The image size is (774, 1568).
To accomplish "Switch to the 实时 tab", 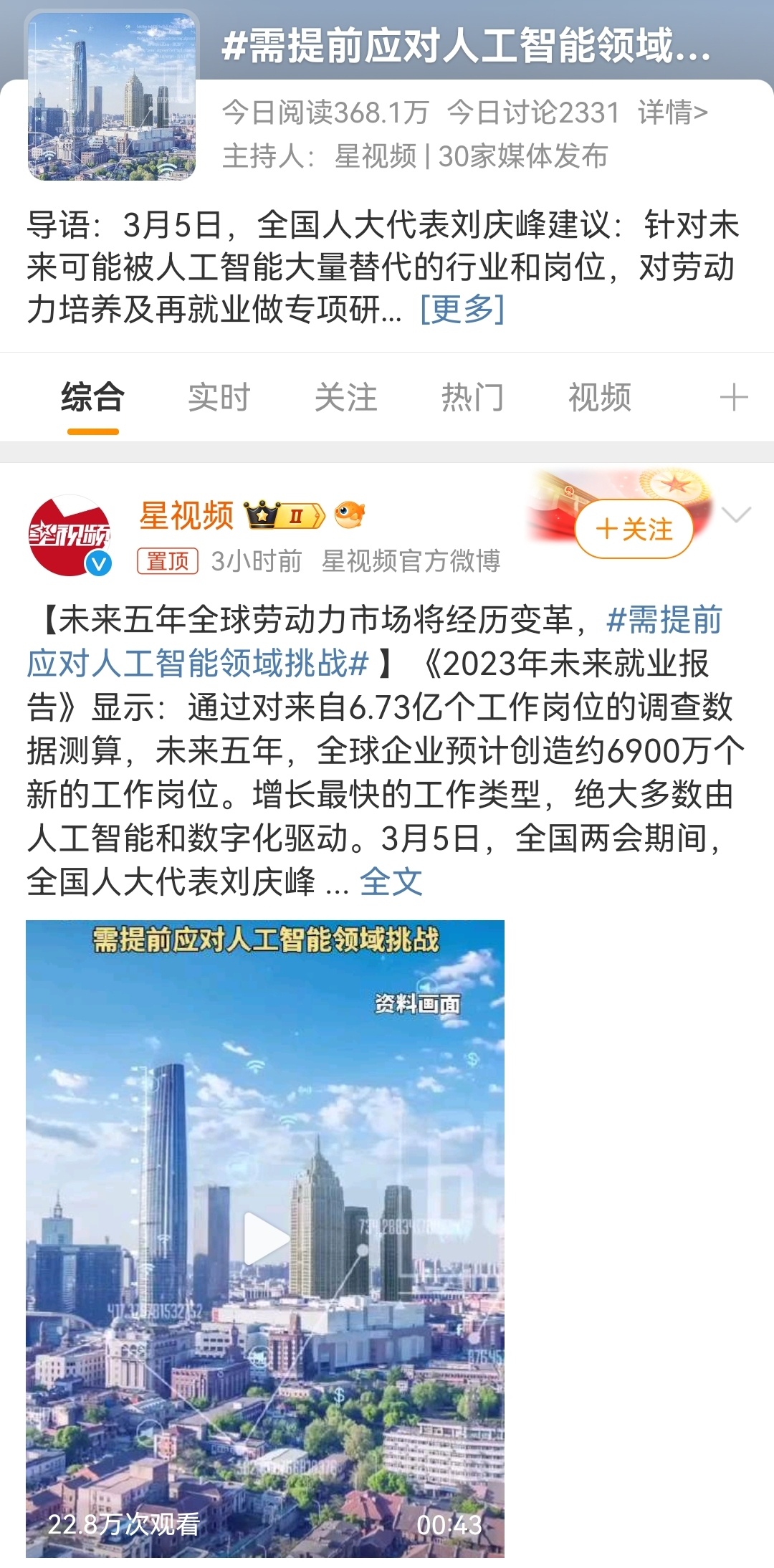I will (x=219, y=398).
